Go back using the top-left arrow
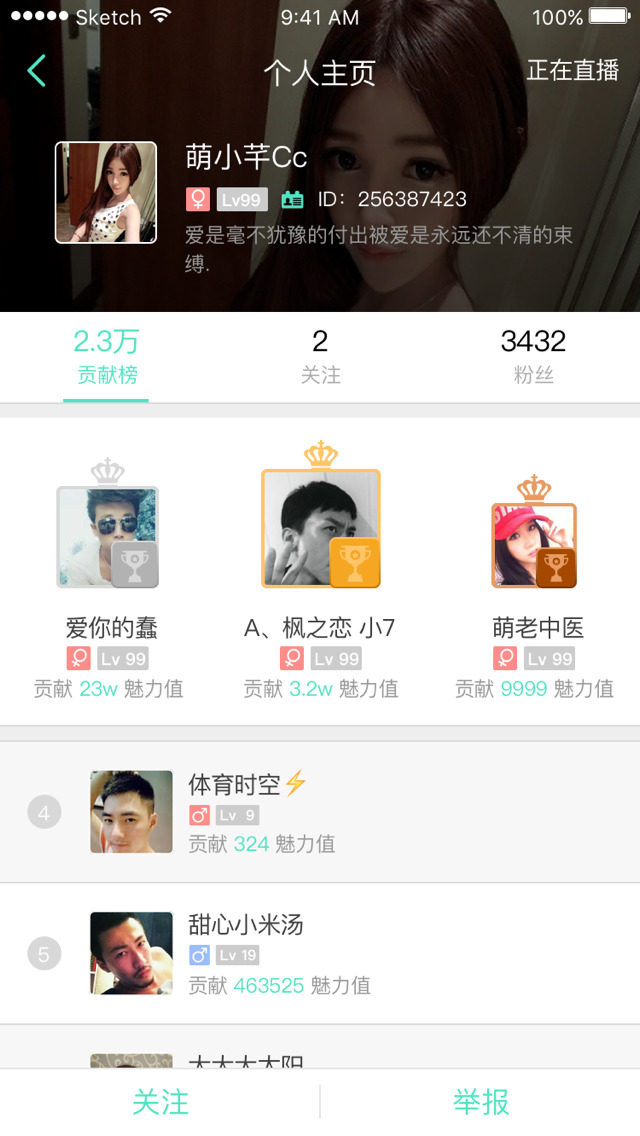The image size is (640, 1136). (x=37, y=71)
